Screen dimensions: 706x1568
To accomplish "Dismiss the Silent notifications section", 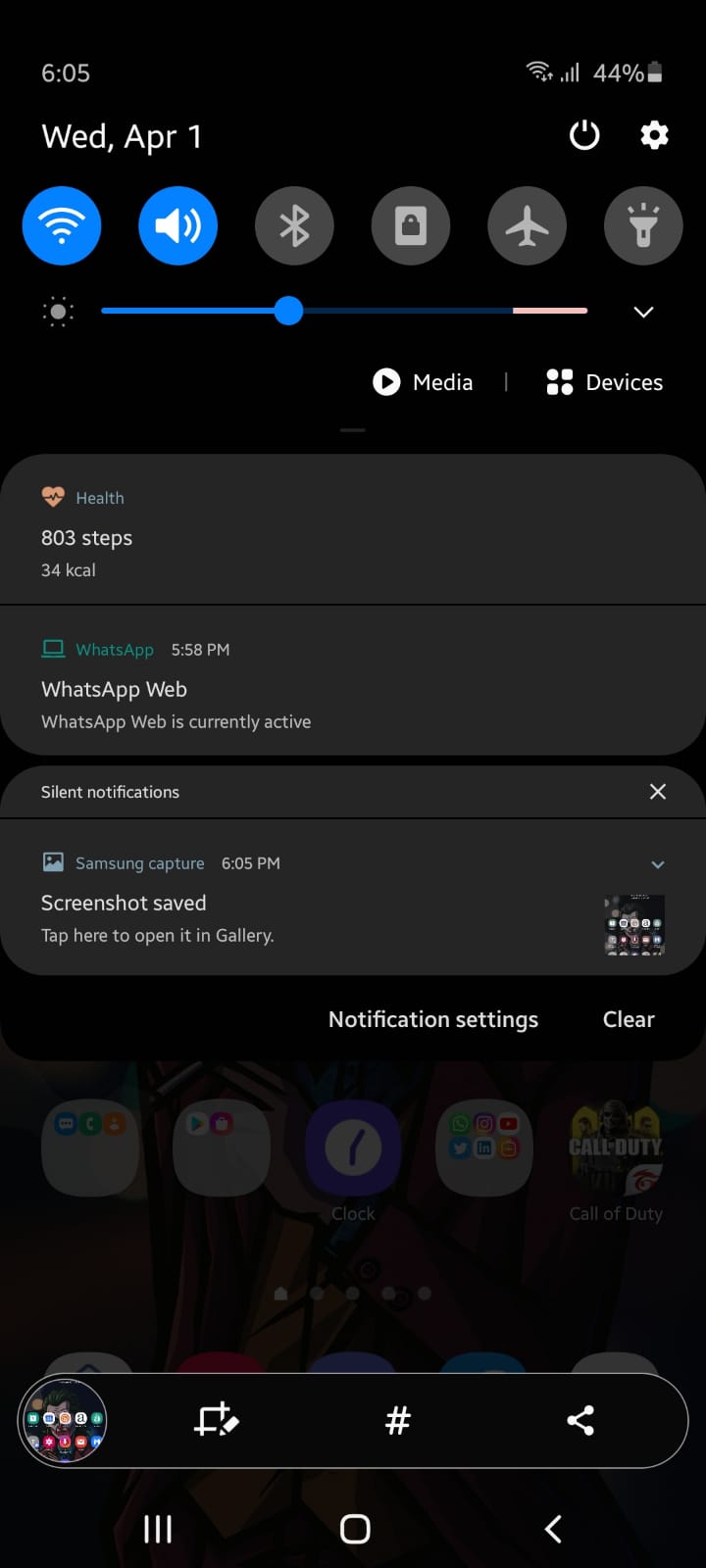I will pyautogui.click(x=658, y=792).
